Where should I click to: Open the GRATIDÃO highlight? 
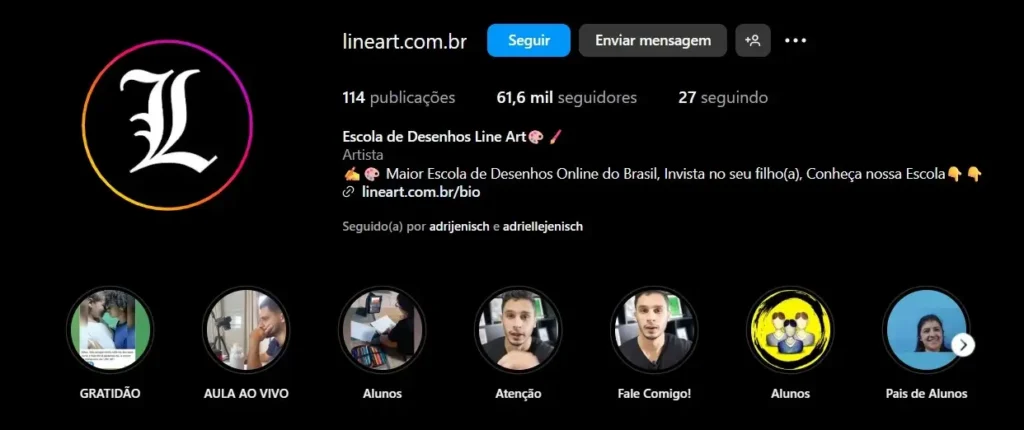[110, 331]
